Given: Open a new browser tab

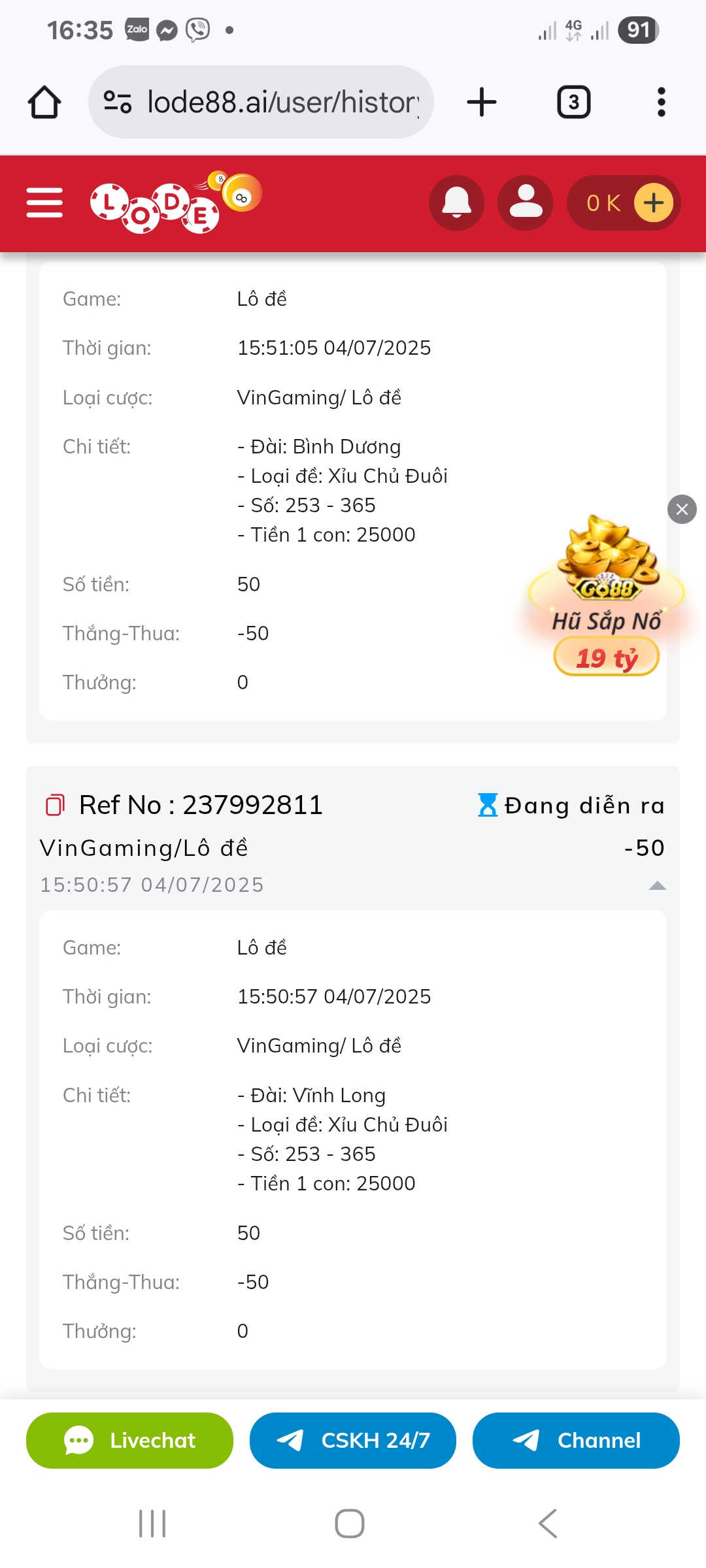Looking at the screenshot, I should (x=482, y=102).
